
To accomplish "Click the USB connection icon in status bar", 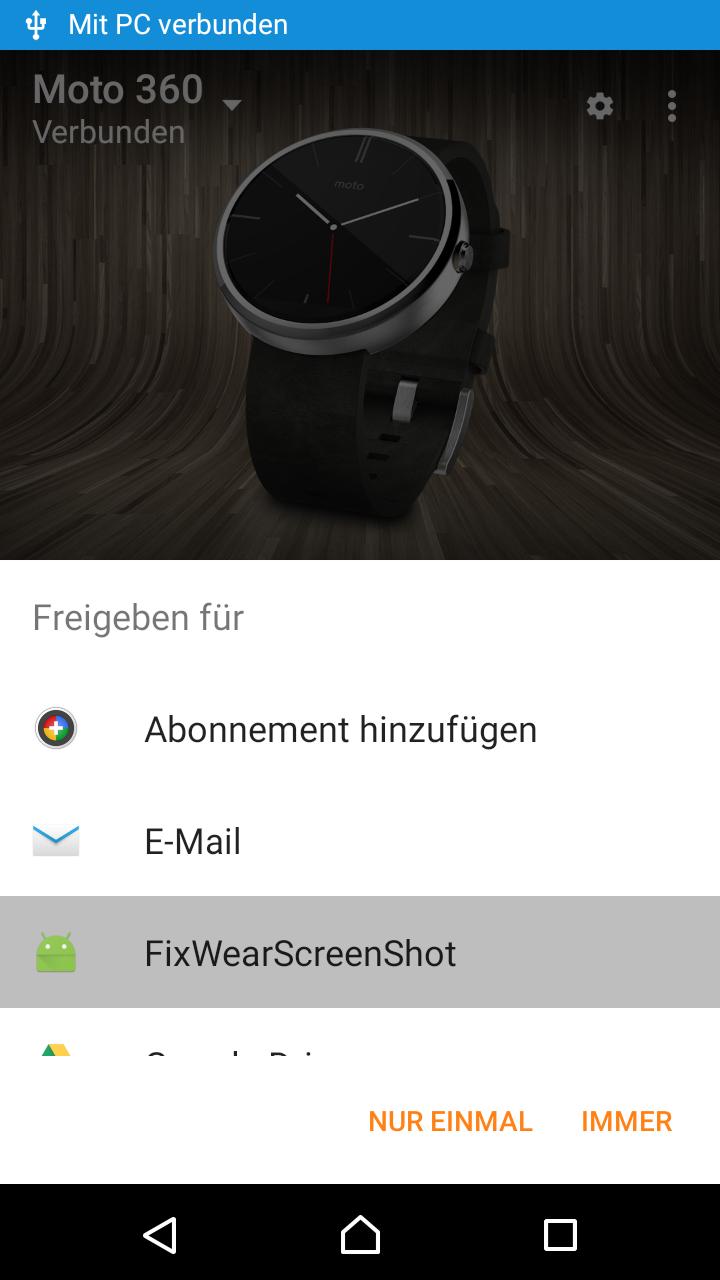I will point(37,24).
